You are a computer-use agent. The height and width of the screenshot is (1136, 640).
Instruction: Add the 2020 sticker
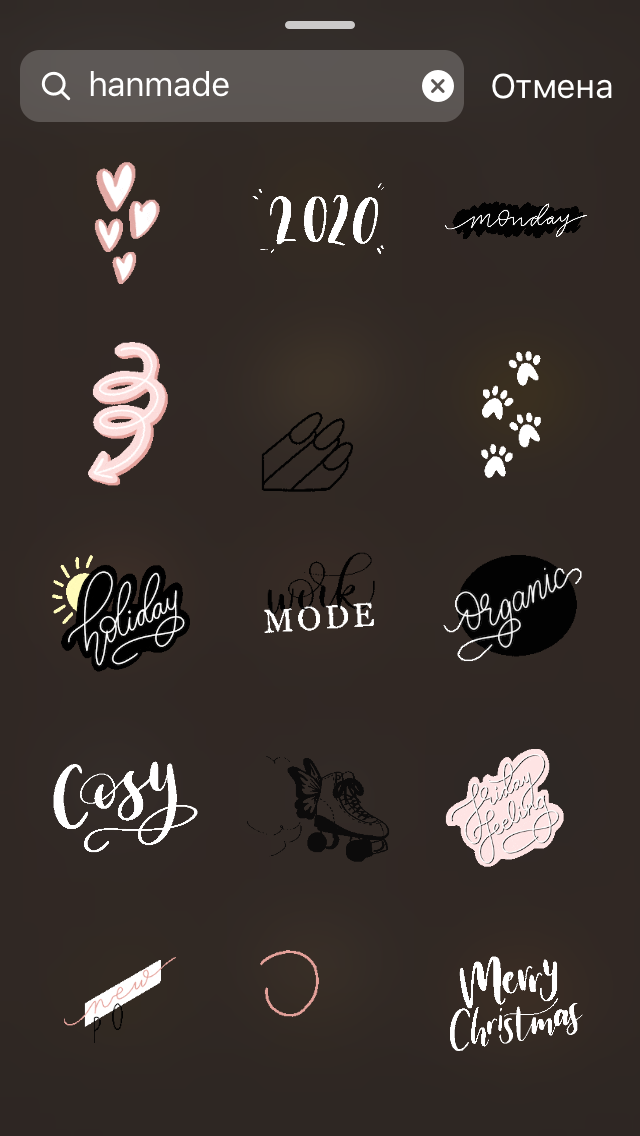320,220
